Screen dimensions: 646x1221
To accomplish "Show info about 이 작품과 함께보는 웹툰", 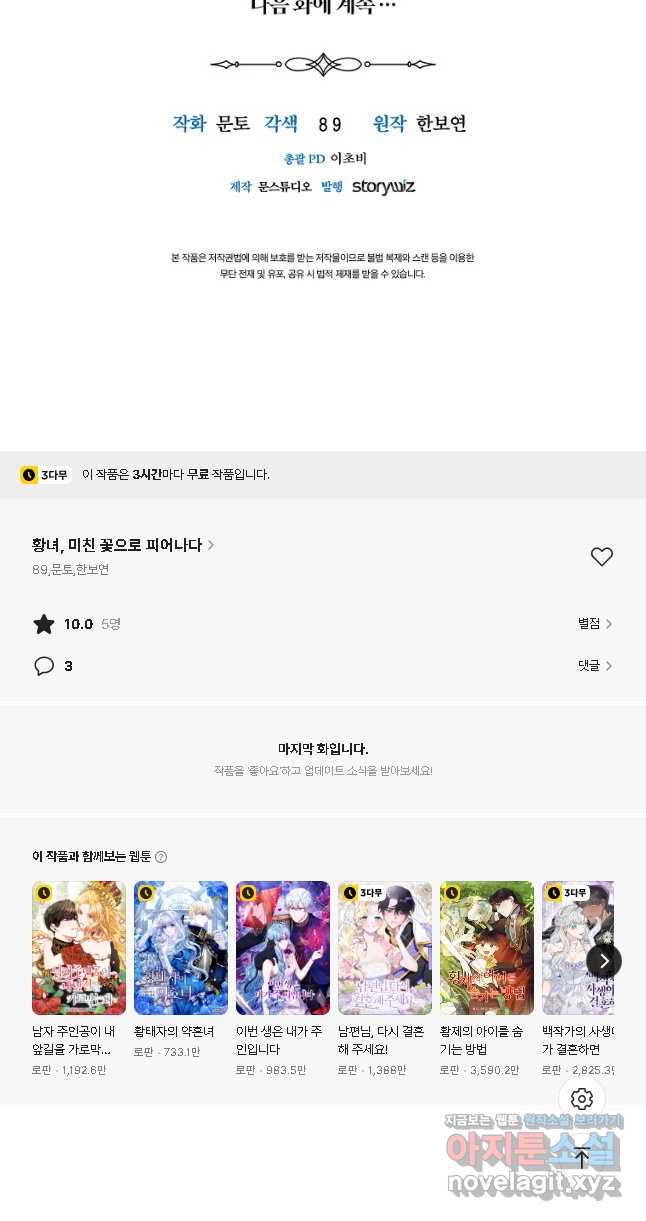I will click(x=161, y=857).
